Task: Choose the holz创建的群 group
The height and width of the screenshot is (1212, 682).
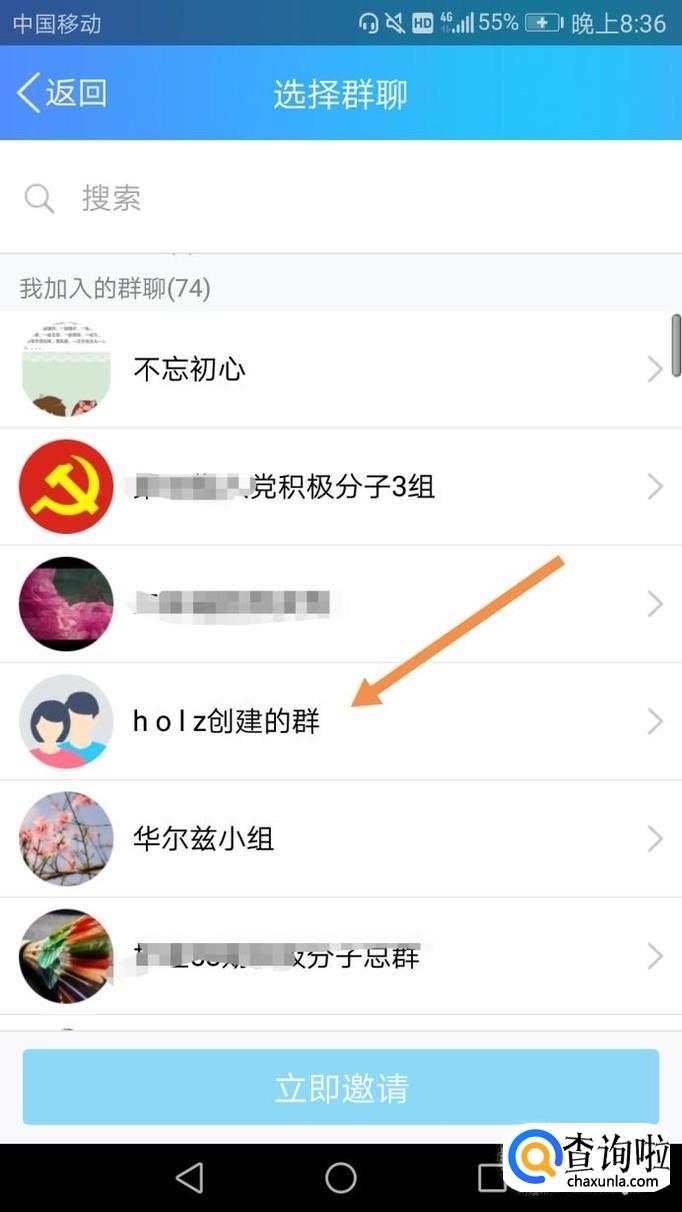Action: [x=341, y=721]
